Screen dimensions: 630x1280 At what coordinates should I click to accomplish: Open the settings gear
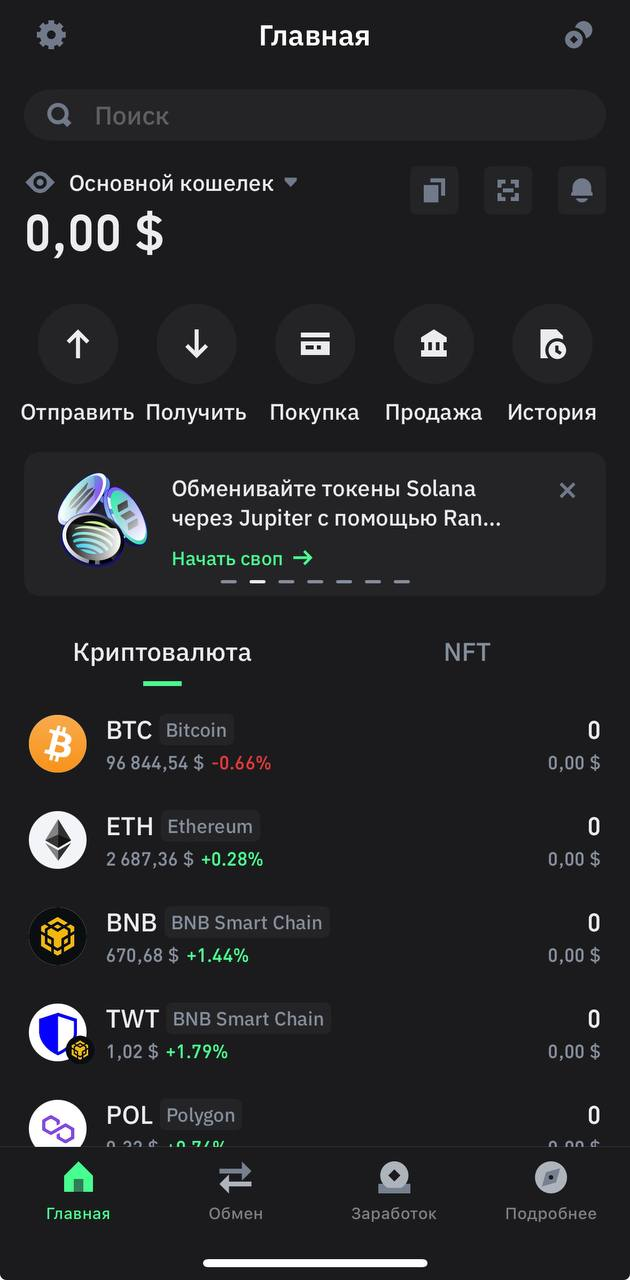click(x=51, y=36)
